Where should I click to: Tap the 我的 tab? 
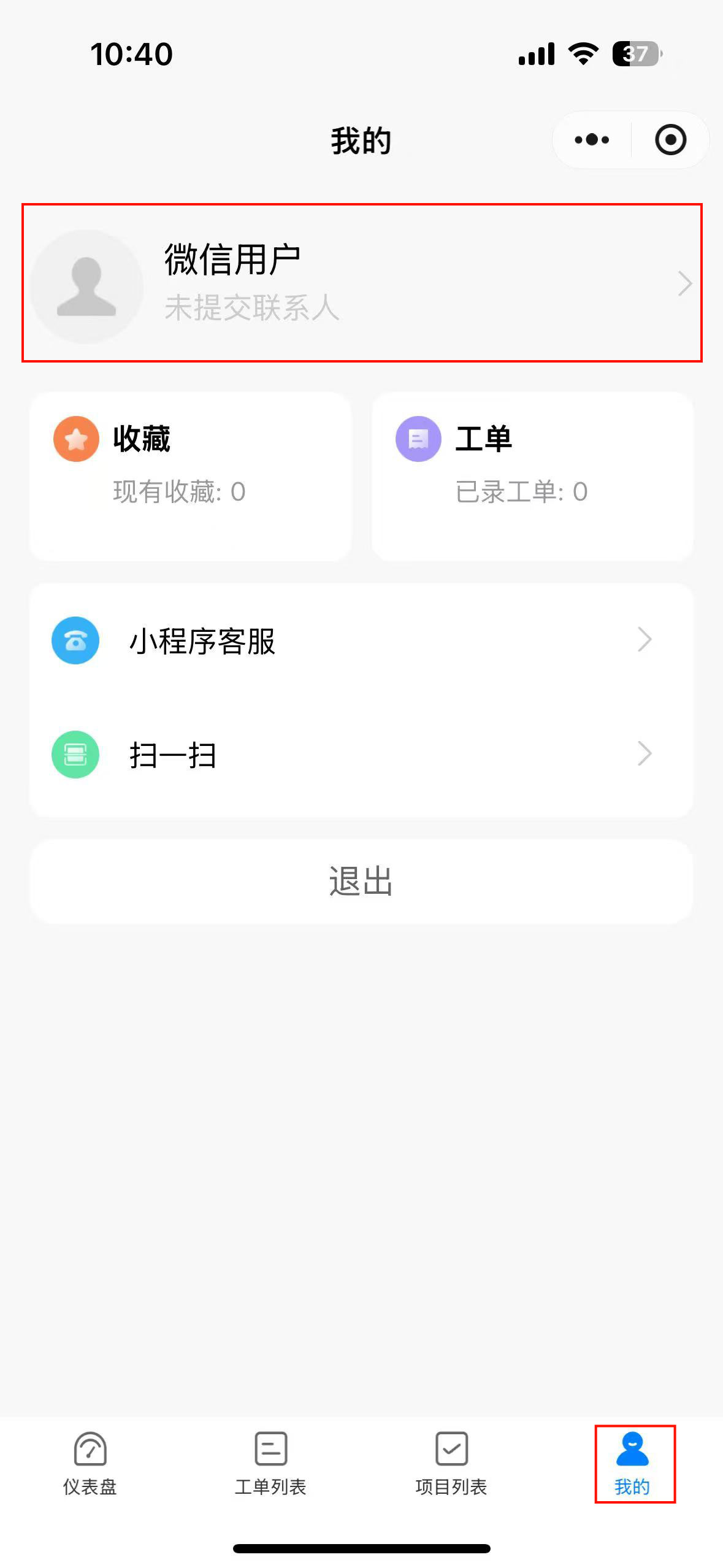632,1463
